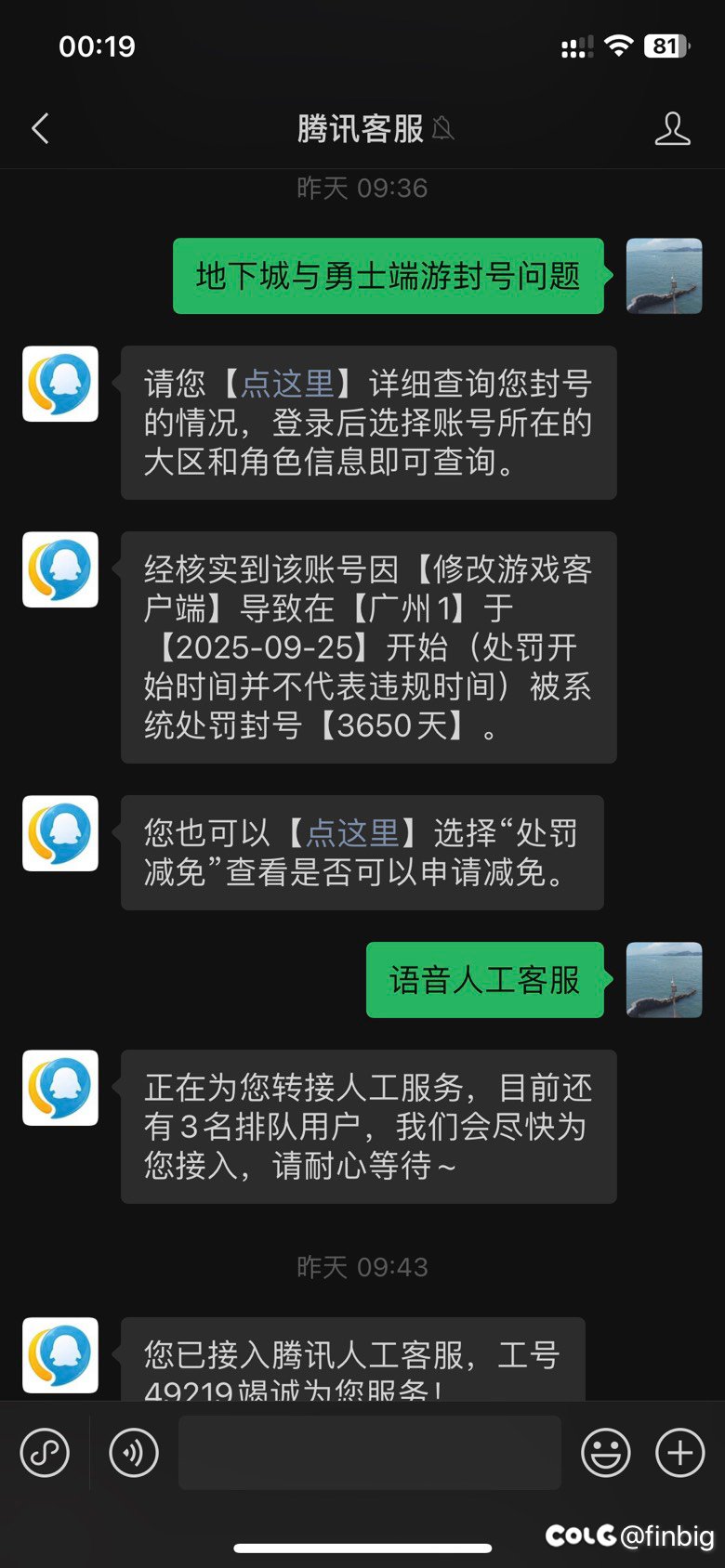Screen dimensions: 725x1568
Task: Open 腾讯客服 avatar beside the ban notice
Action: pos(60,569)
